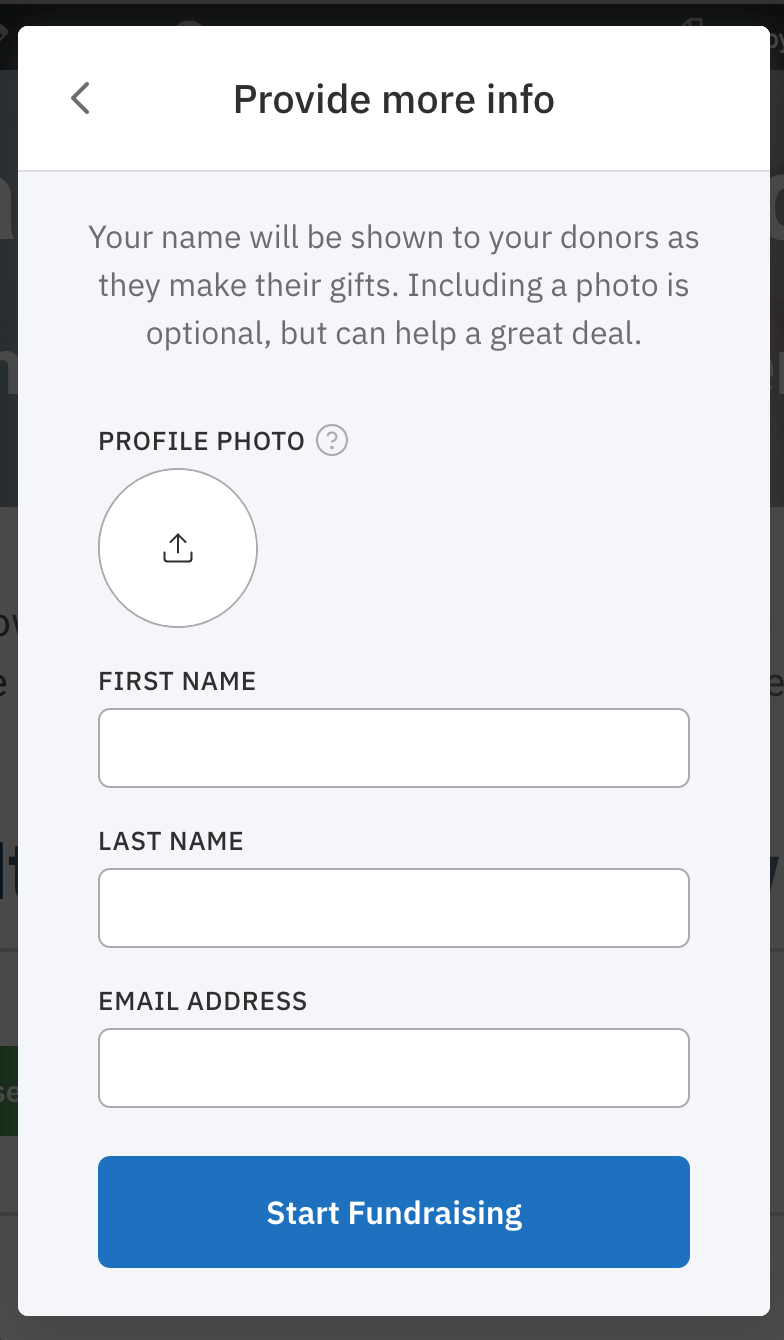
Task: Tap the Email Address field
Action: pyautogui.click(x=394, y=1068)
